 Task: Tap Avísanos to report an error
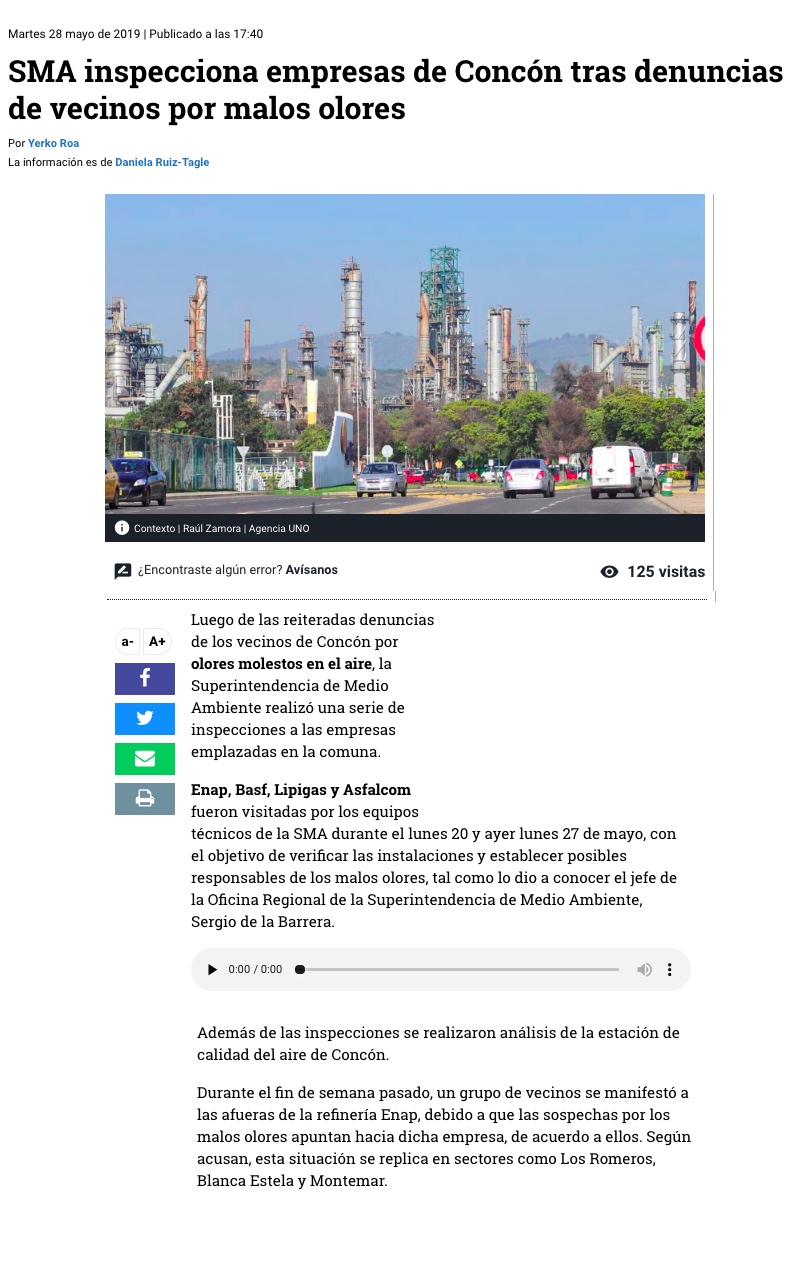[x=312, y=570]
